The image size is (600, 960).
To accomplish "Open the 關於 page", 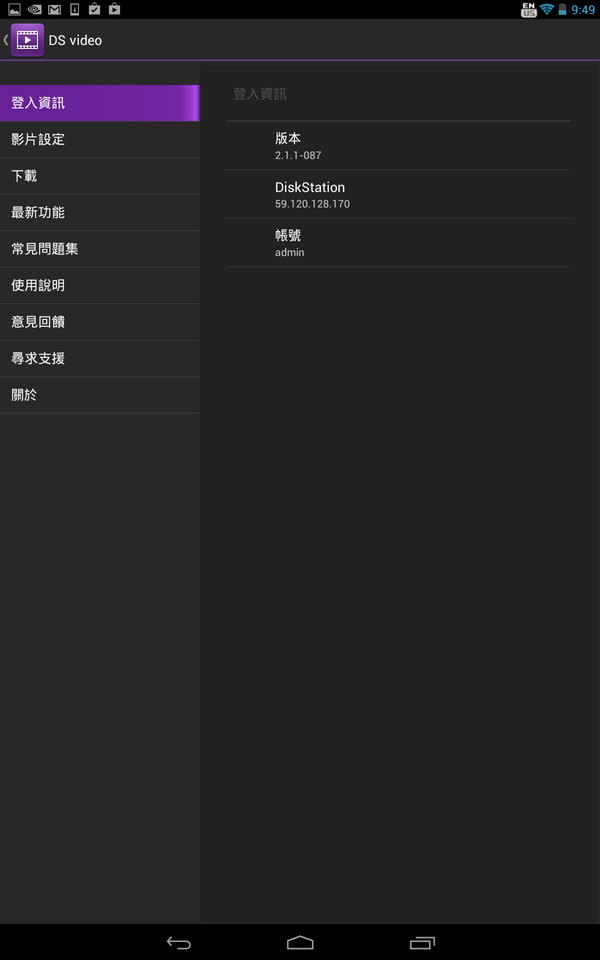I will 99,395.
